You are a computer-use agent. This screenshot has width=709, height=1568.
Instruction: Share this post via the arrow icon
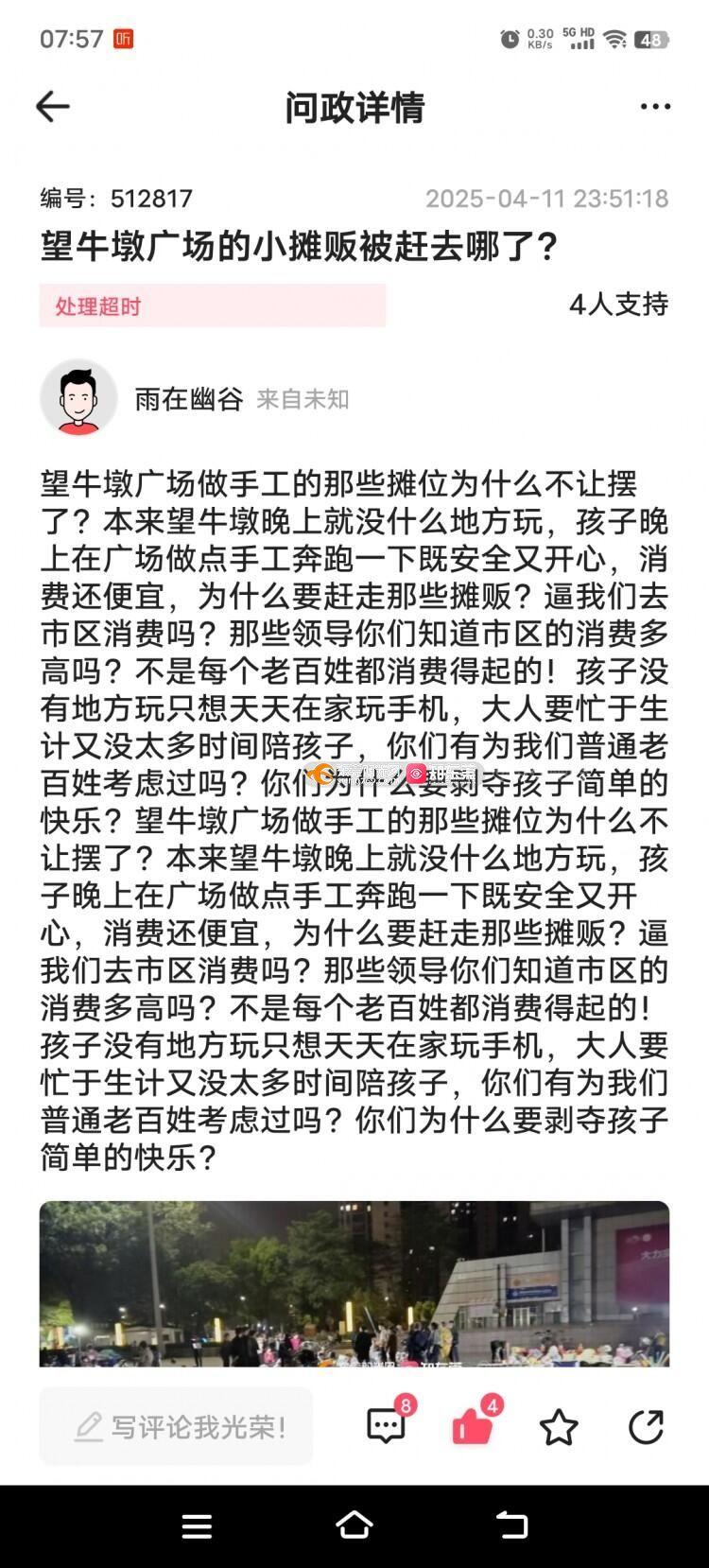[x=646, y=1427]
